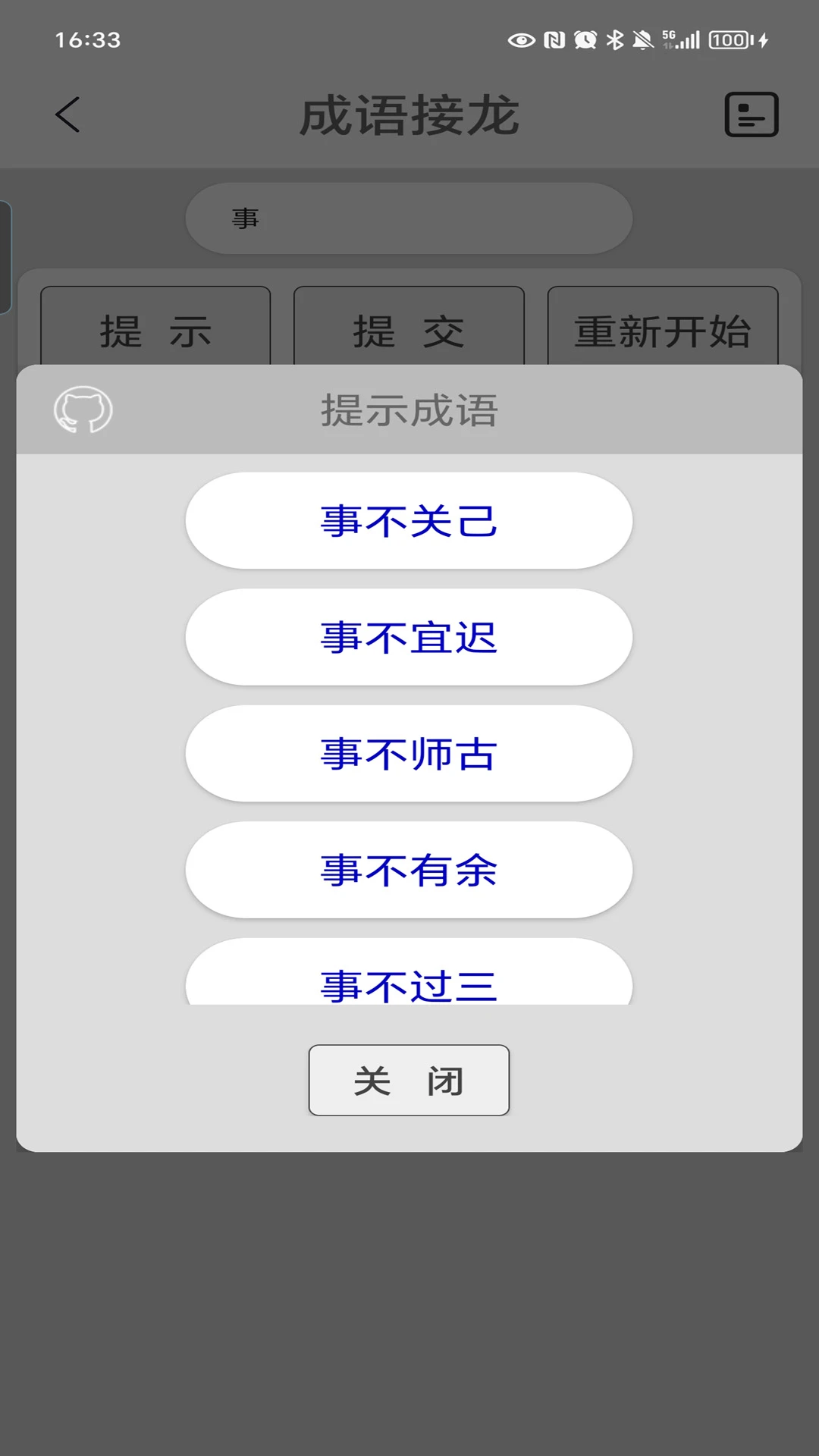The image size is (819, 1456).
Task: Tap the eye icon in the status bar
Action: pos(521,39)
